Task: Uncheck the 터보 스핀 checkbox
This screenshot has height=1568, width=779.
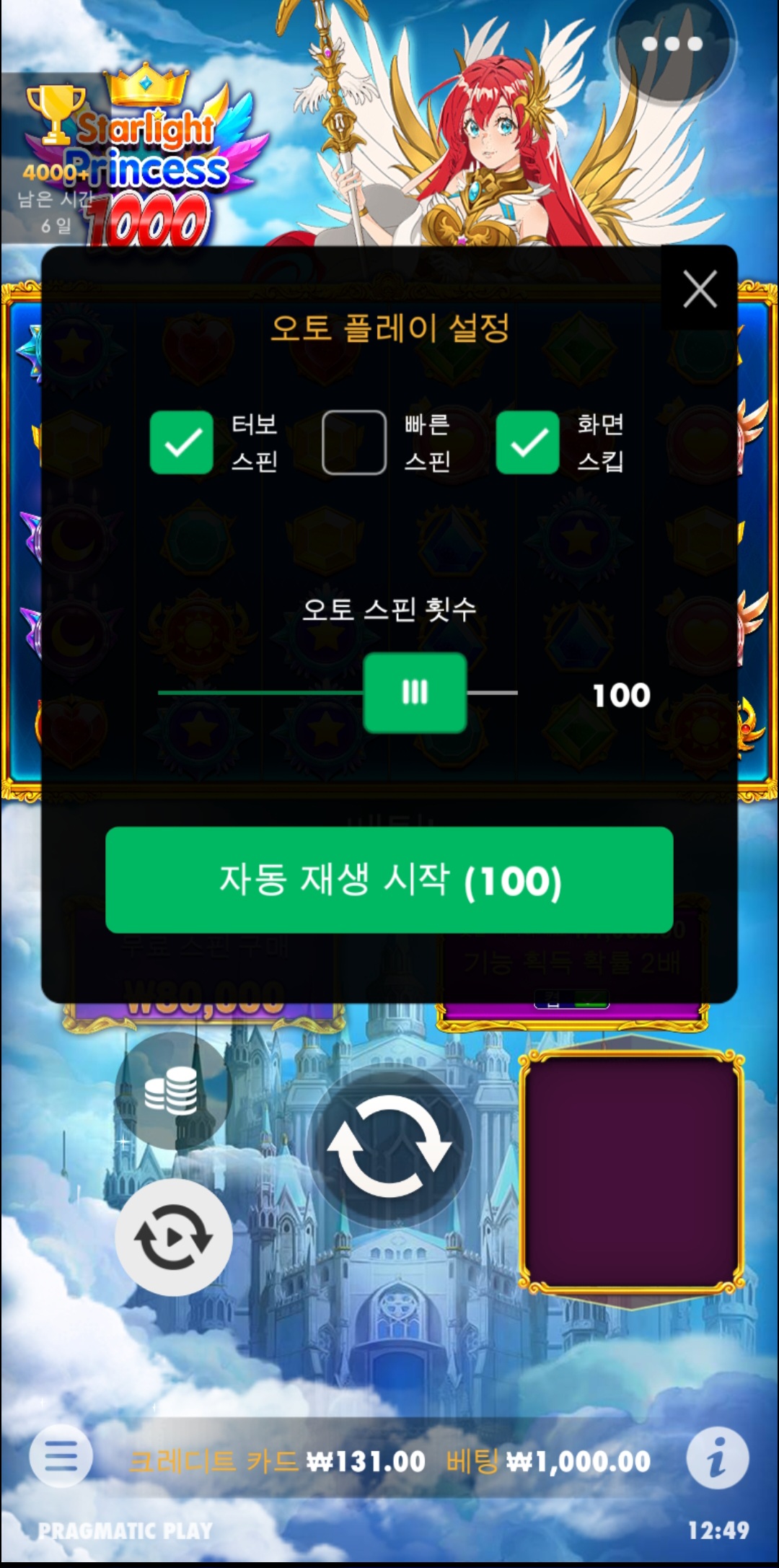Action: [182, 442]
